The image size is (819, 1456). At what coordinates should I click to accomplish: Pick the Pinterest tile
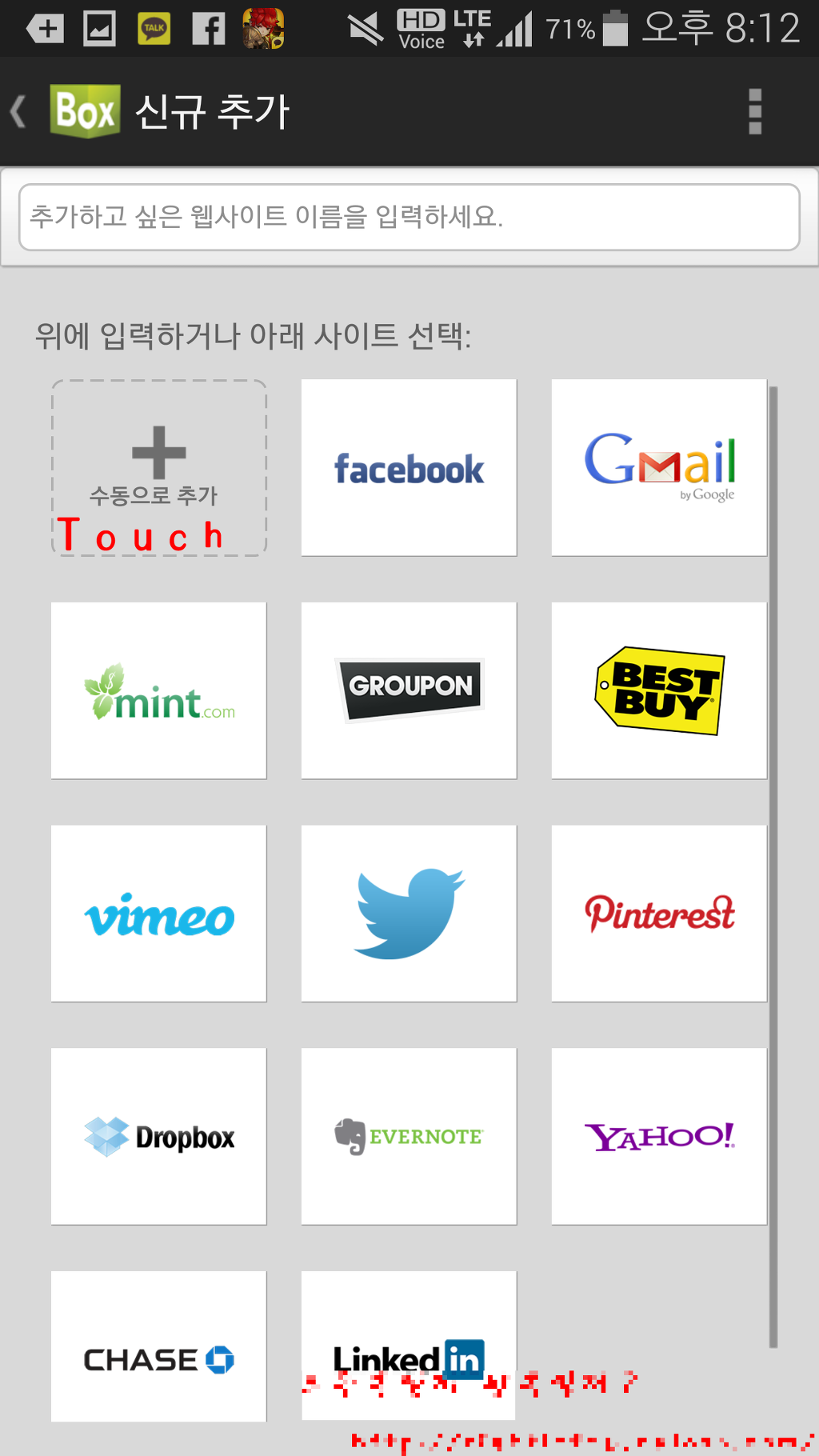tap(659, 914)
